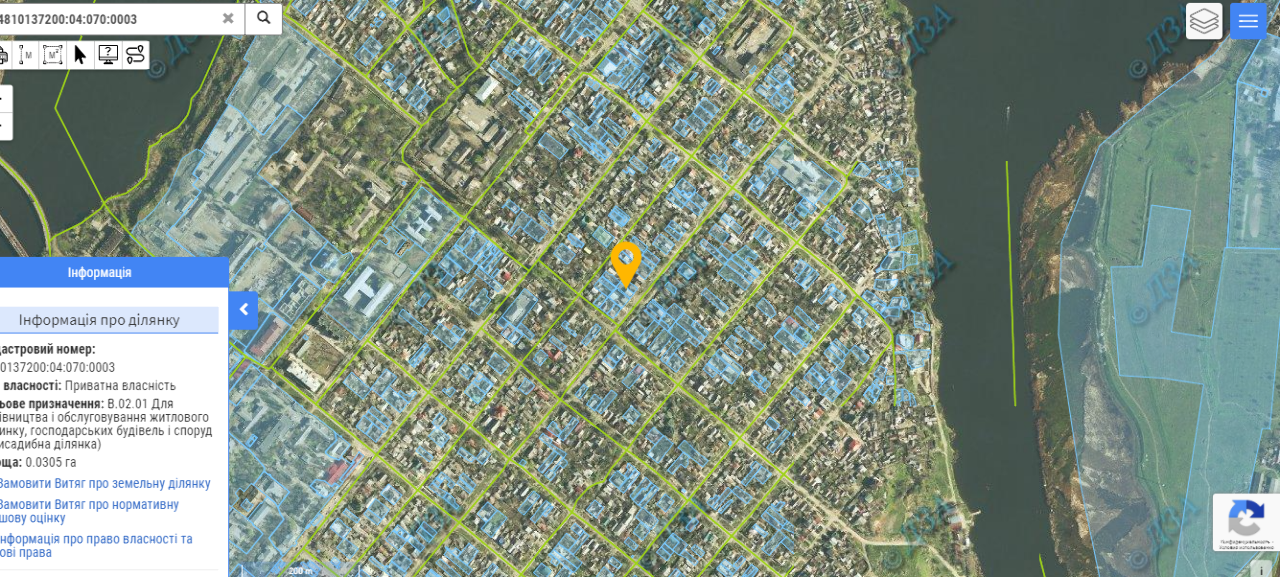
Task: Collapse the information side panel
Action: tap(243, 311)
